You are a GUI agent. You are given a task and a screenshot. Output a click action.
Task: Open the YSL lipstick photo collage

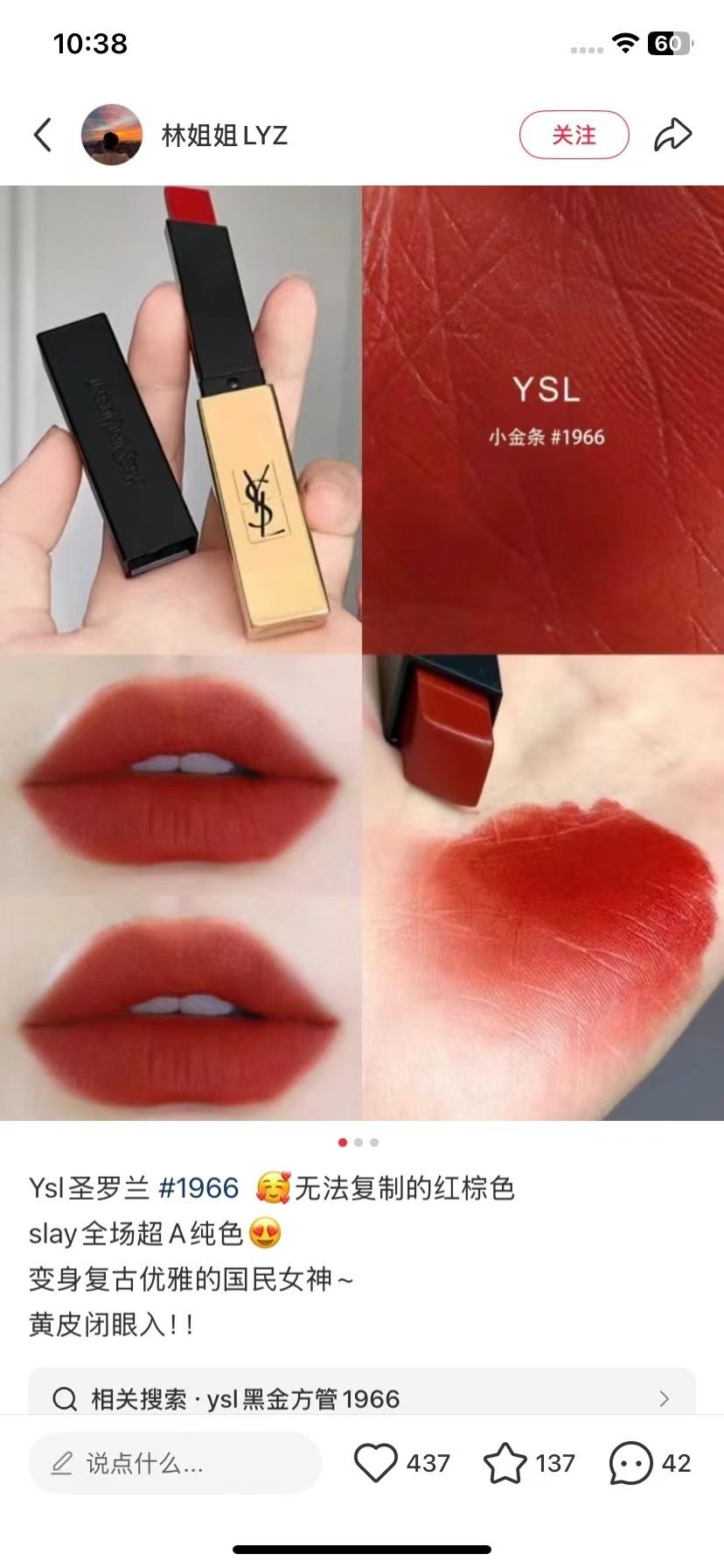tap(362, 652)
